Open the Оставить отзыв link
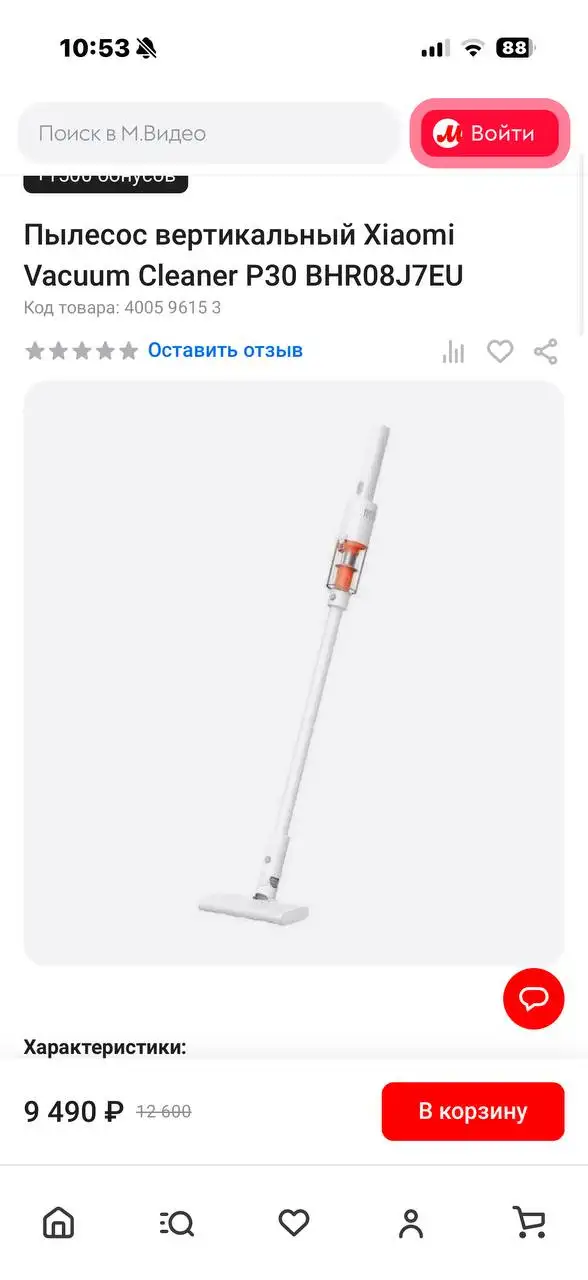The height and width of the screenshot is (1280, 588). tap(225, 350)
